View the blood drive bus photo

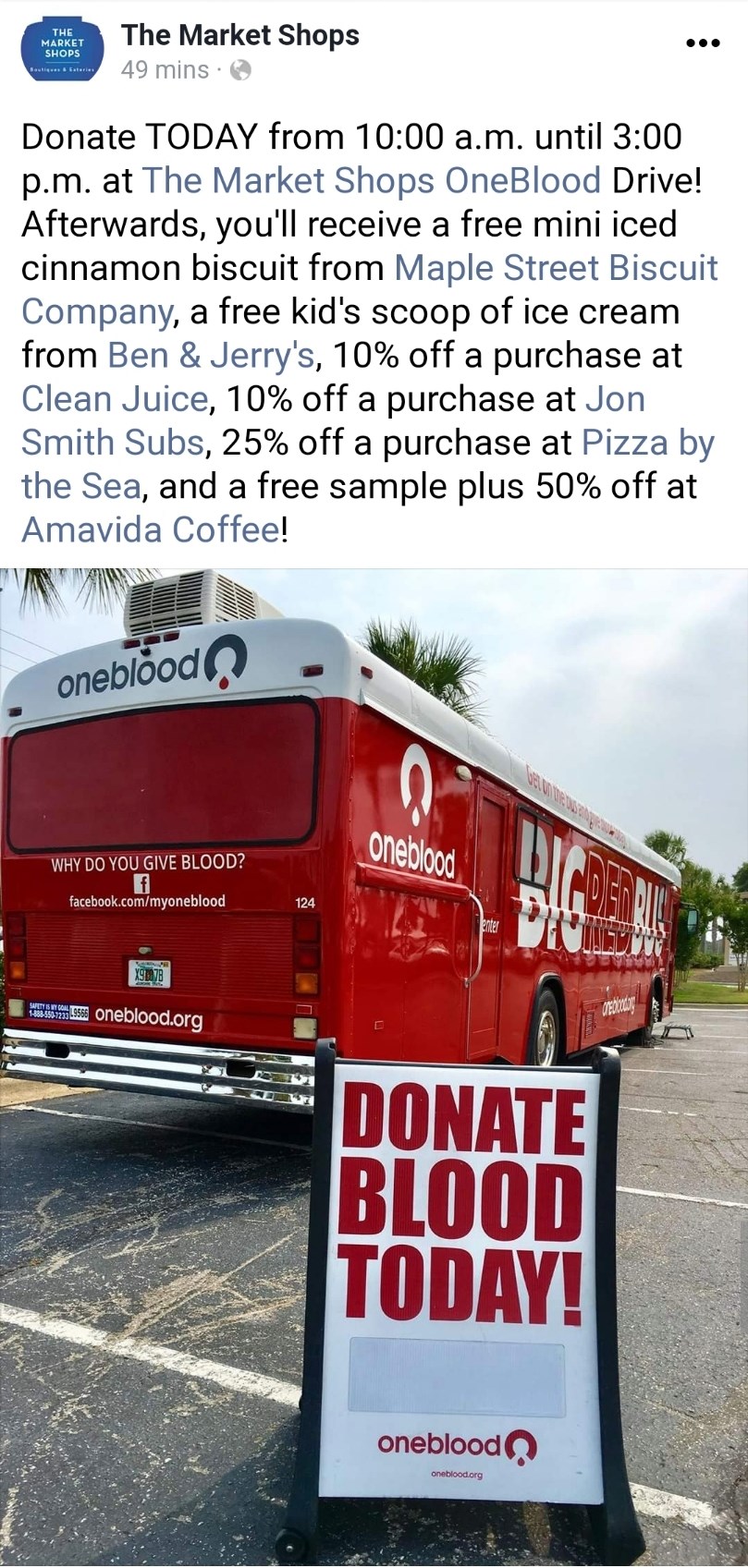374,1063
